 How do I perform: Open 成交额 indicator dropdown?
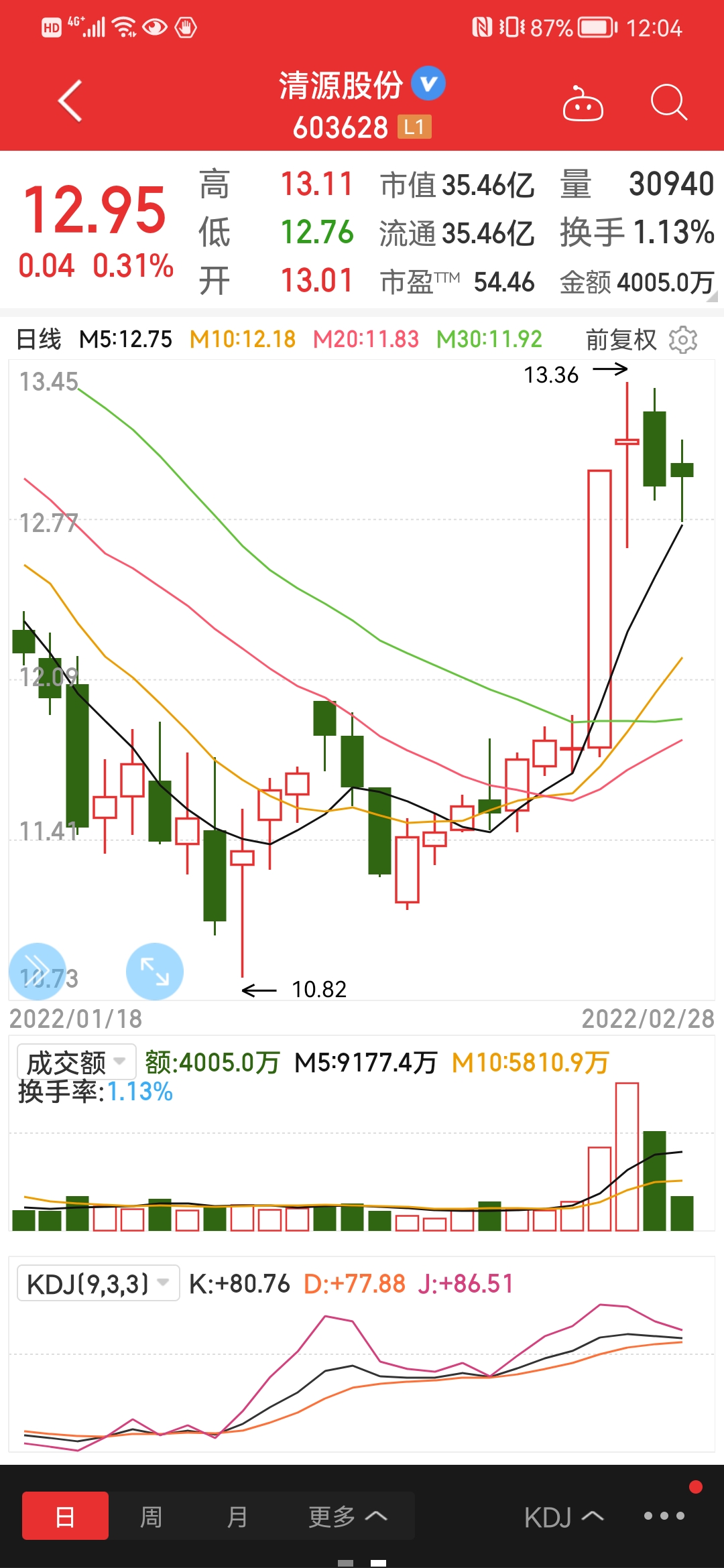[x=76, y=1062]
